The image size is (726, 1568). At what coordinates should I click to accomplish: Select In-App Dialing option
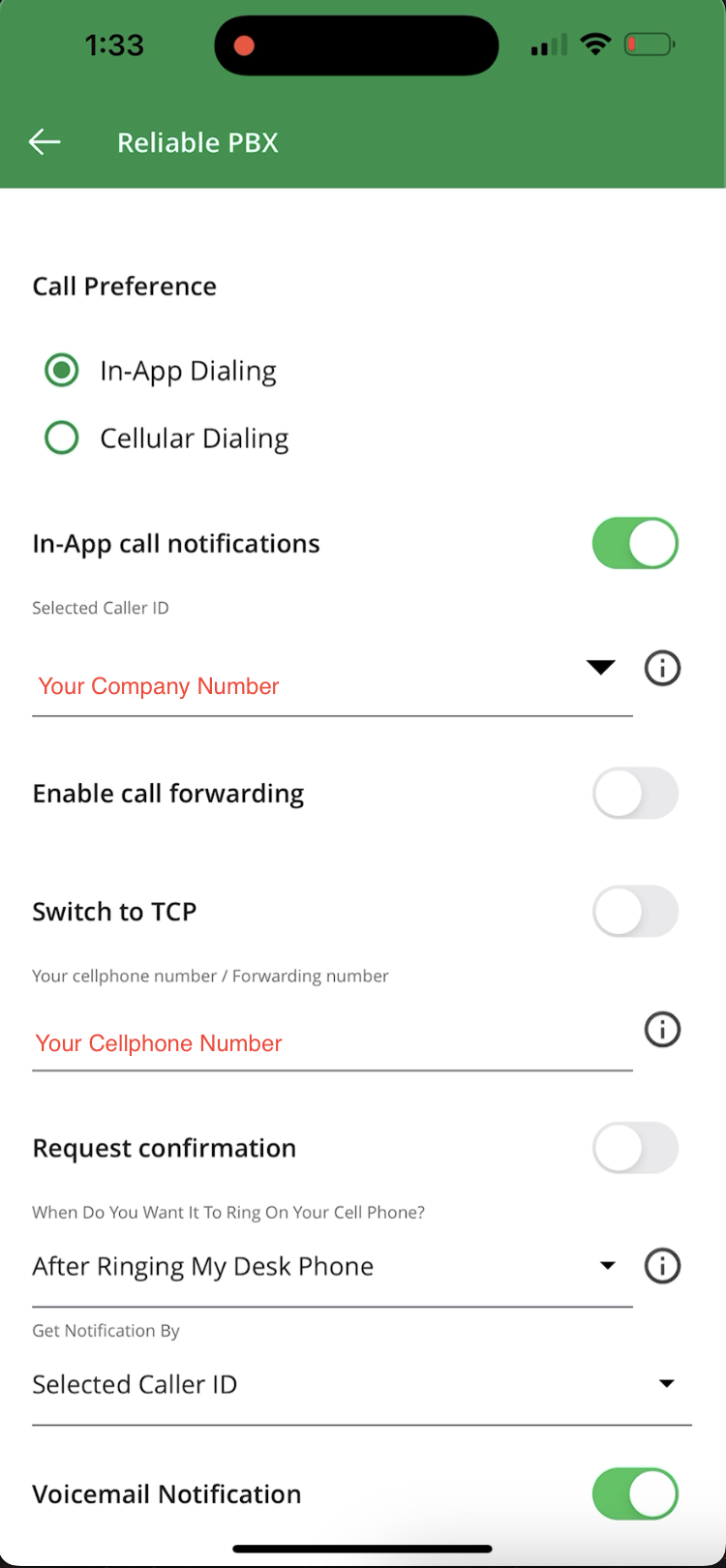point(62,371)
